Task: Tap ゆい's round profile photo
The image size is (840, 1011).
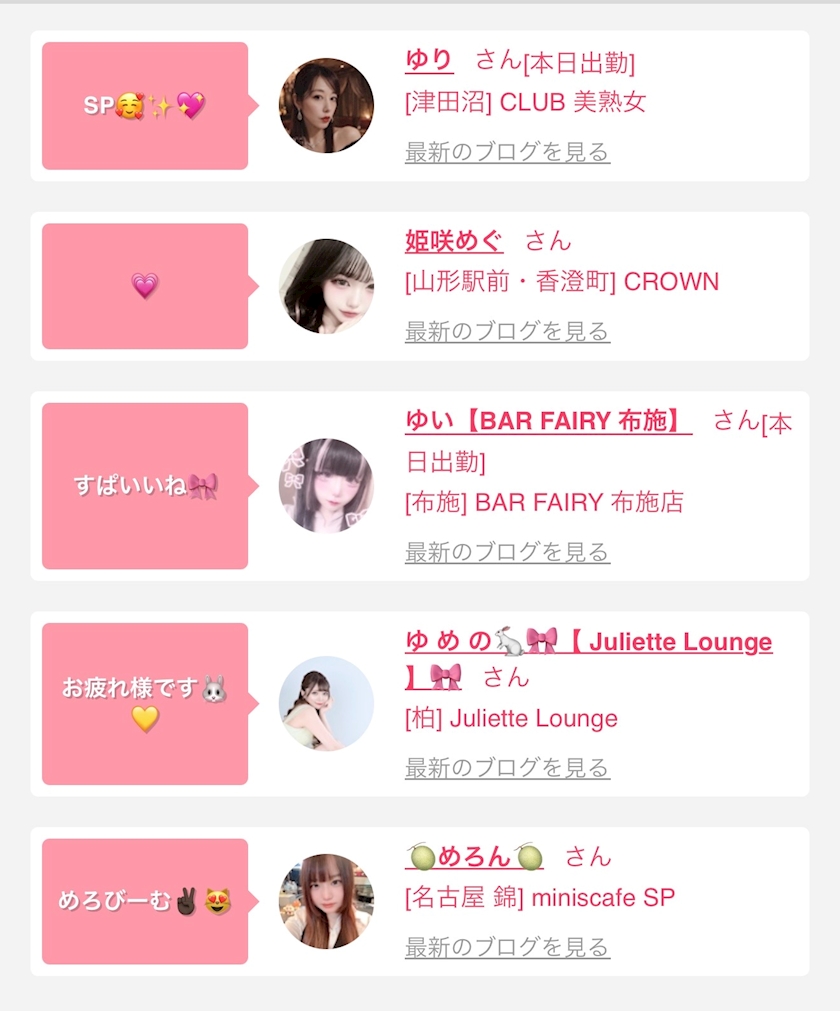Action: click(326, 486)
